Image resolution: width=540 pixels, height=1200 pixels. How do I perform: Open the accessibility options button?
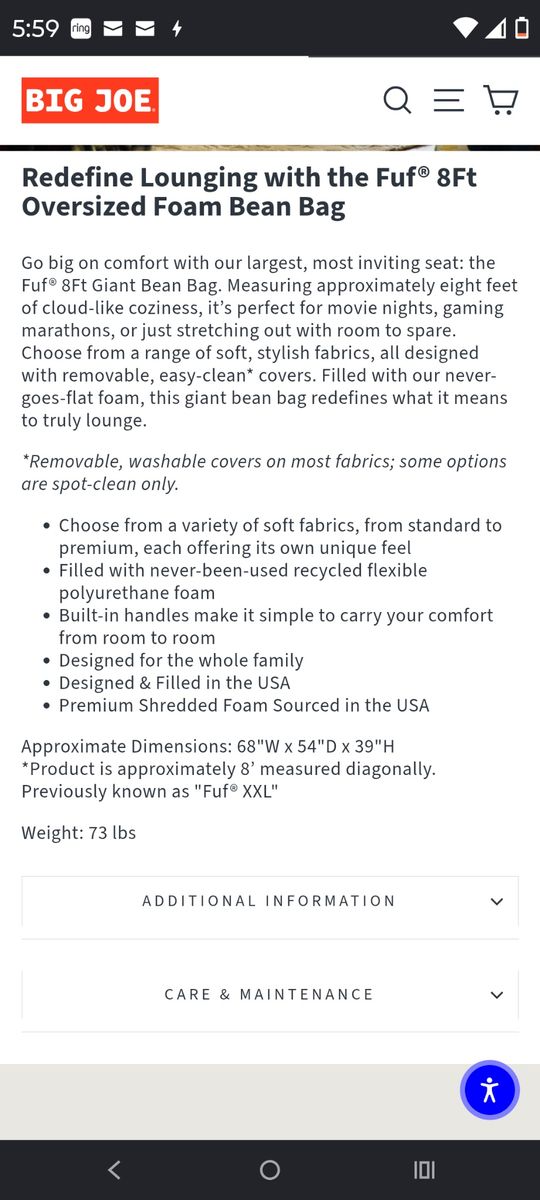(x=489, y=1089)
